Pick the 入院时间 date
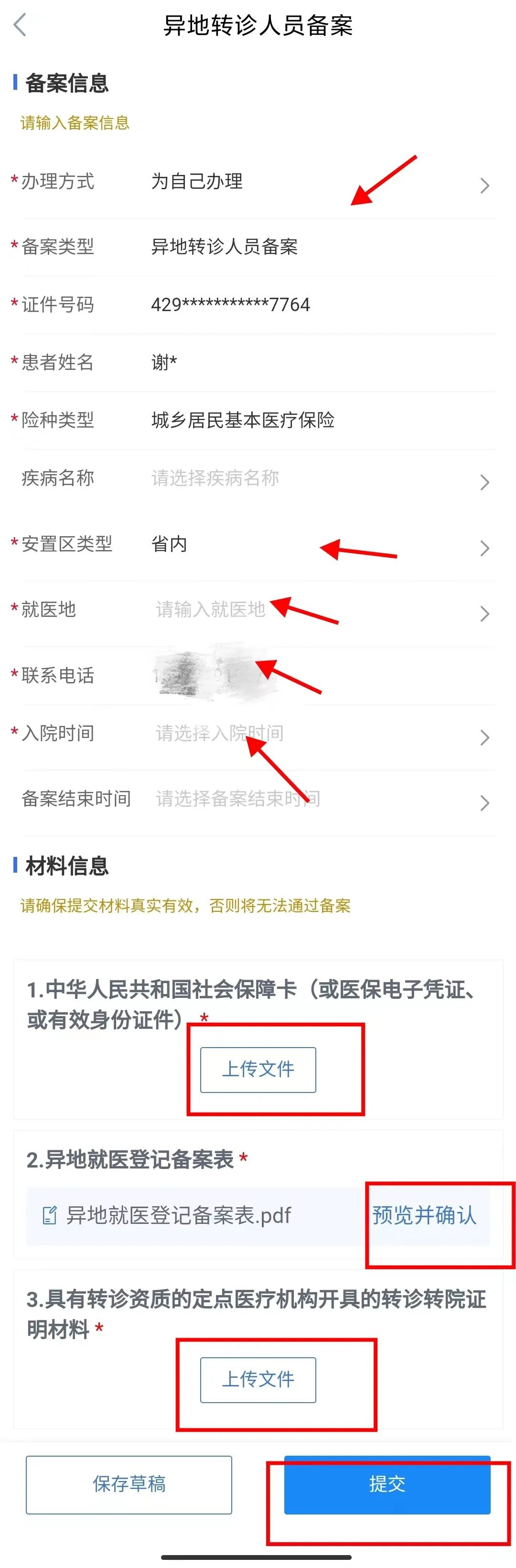The image size is (516, 1568). click(x=316, y=734)
